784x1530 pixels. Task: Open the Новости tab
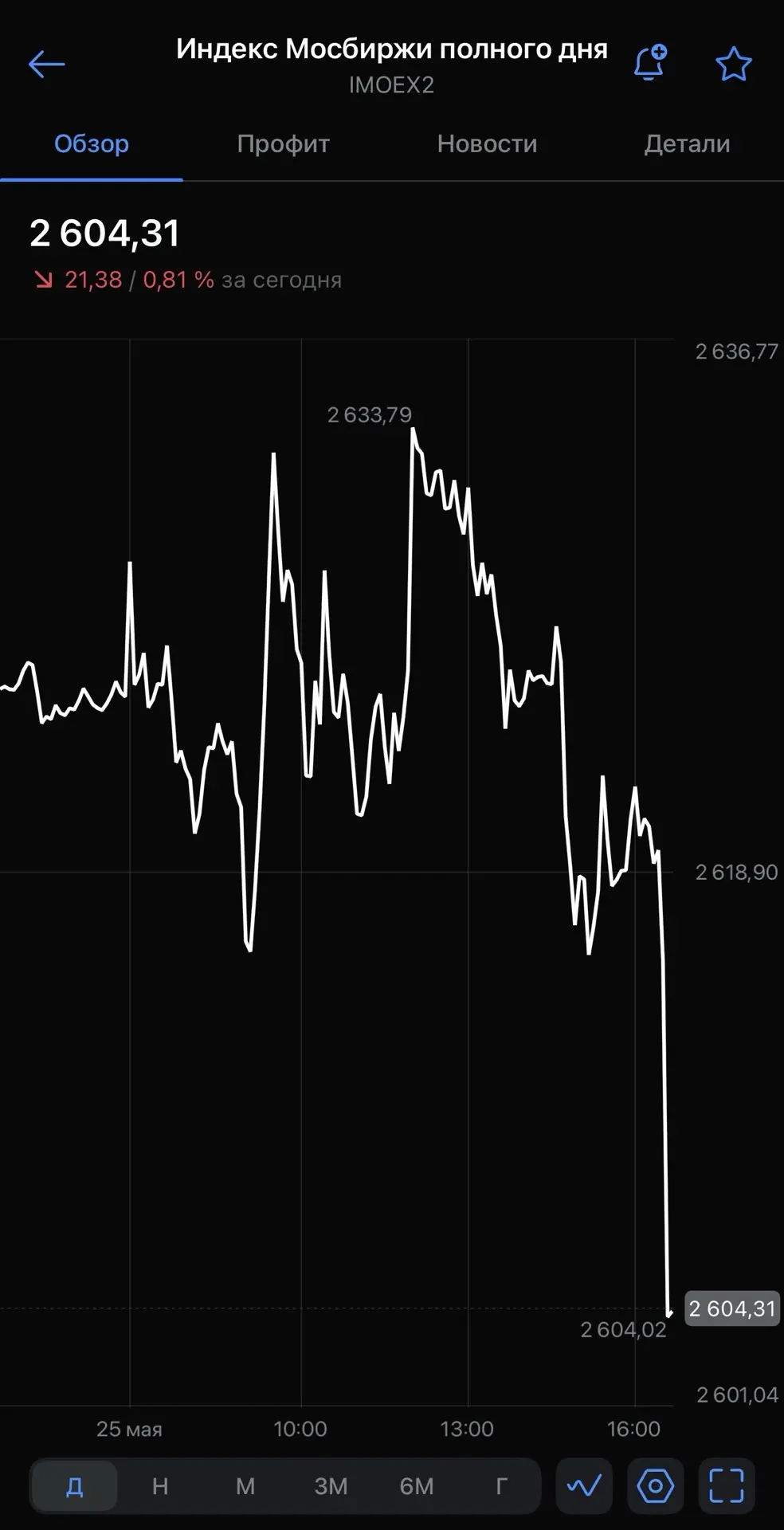click(487, 143)
